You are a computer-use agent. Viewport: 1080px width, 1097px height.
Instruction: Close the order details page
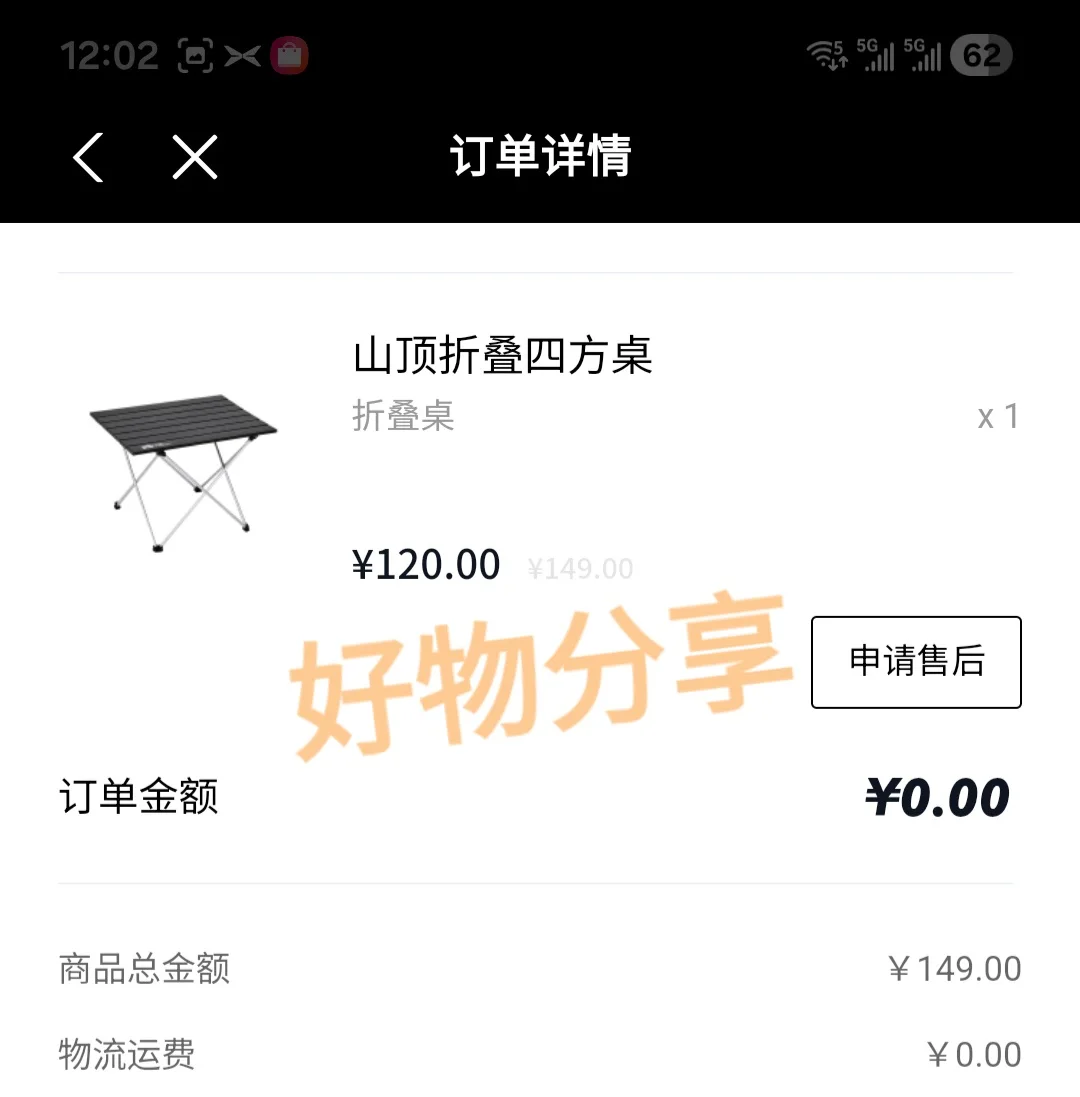click(x=195, y=157)
